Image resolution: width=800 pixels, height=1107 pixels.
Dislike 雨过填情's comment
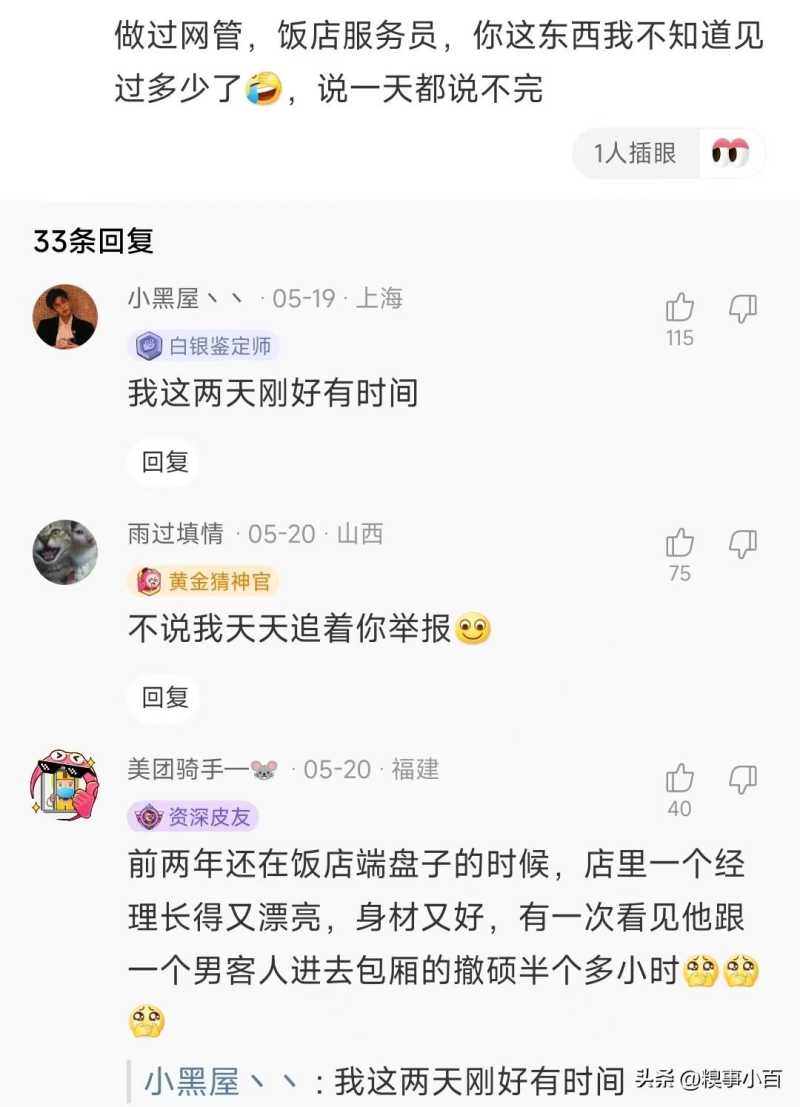click(x=742, y=543)
